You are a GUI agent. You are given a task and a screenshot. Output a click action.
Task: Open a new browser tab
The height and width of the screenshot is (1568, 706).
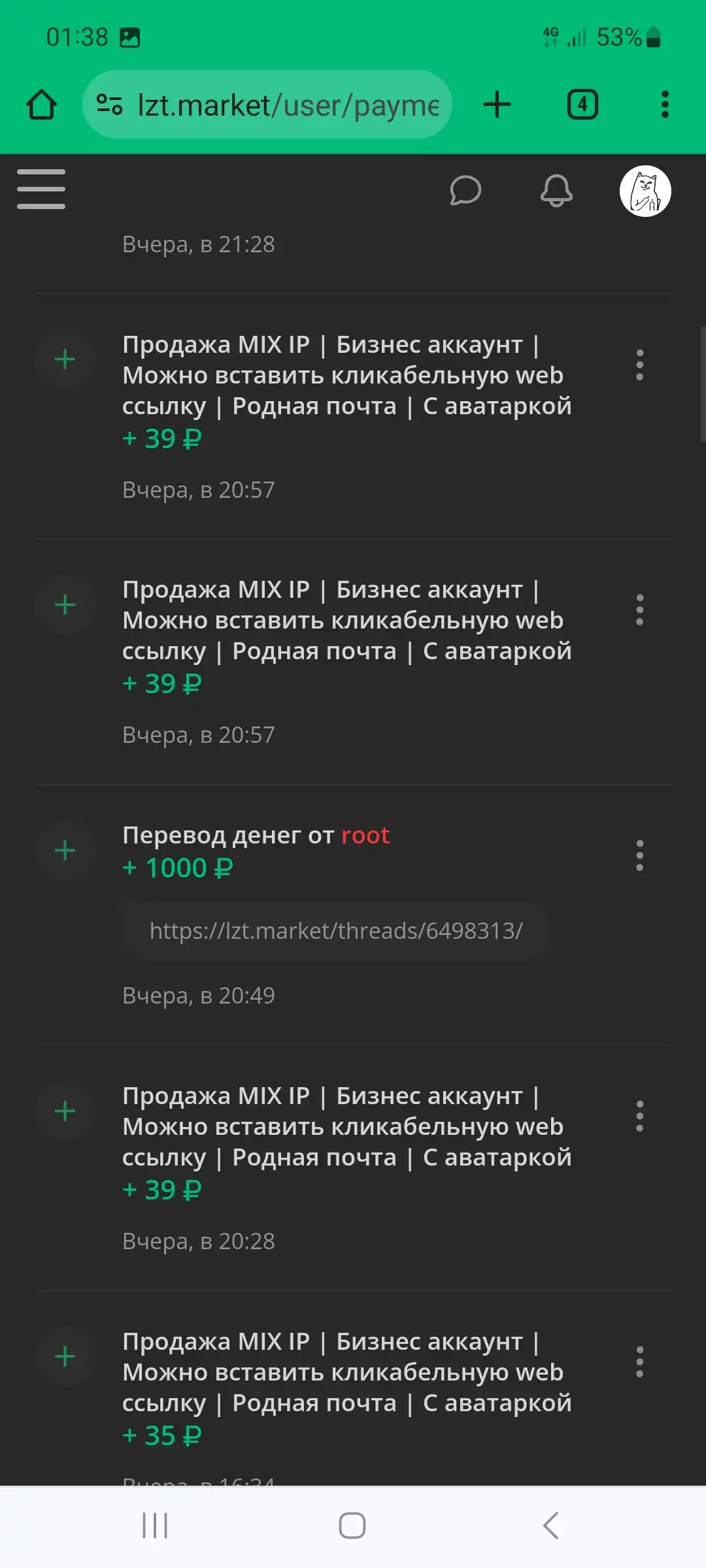(497, 105)
